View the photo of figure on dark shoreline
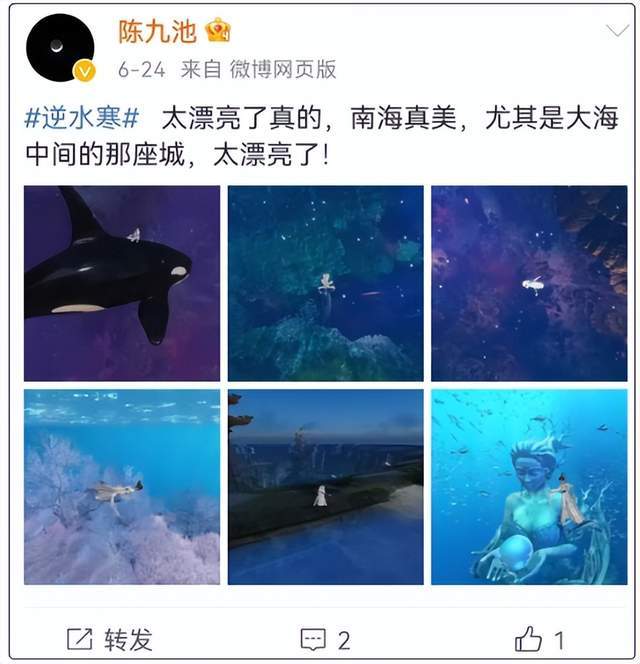Viewport: 640px width, 664px height. point(325,487)
